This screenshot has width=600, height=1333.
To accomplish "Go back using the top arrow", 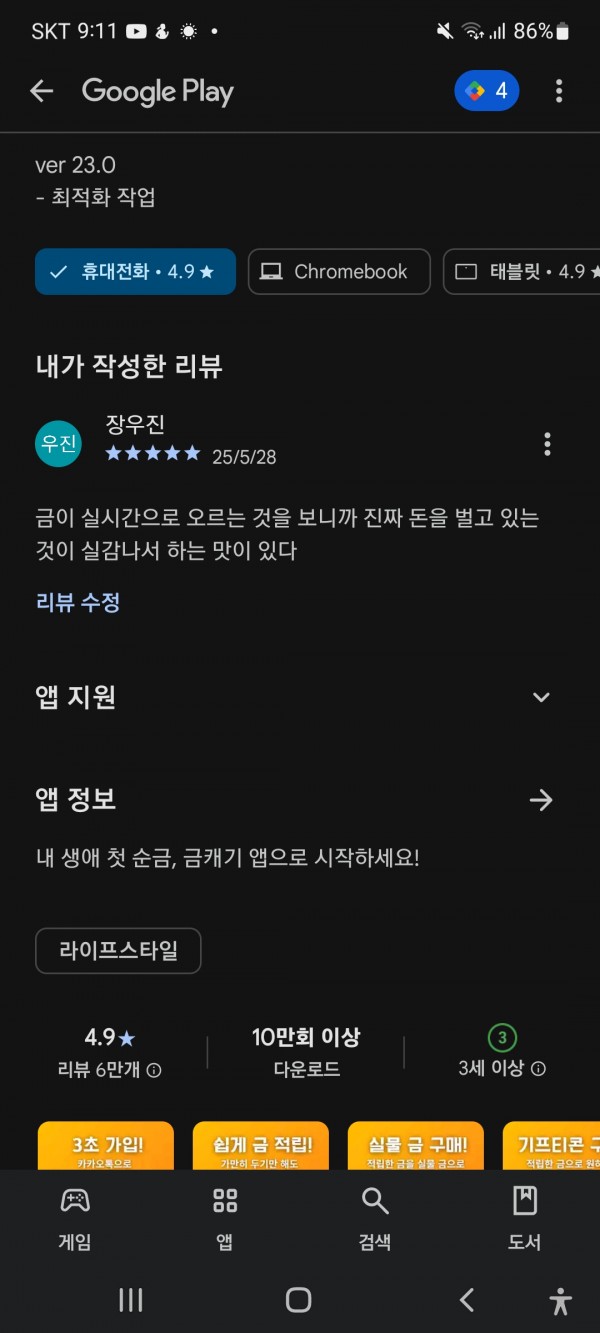I will pos(41,91).
